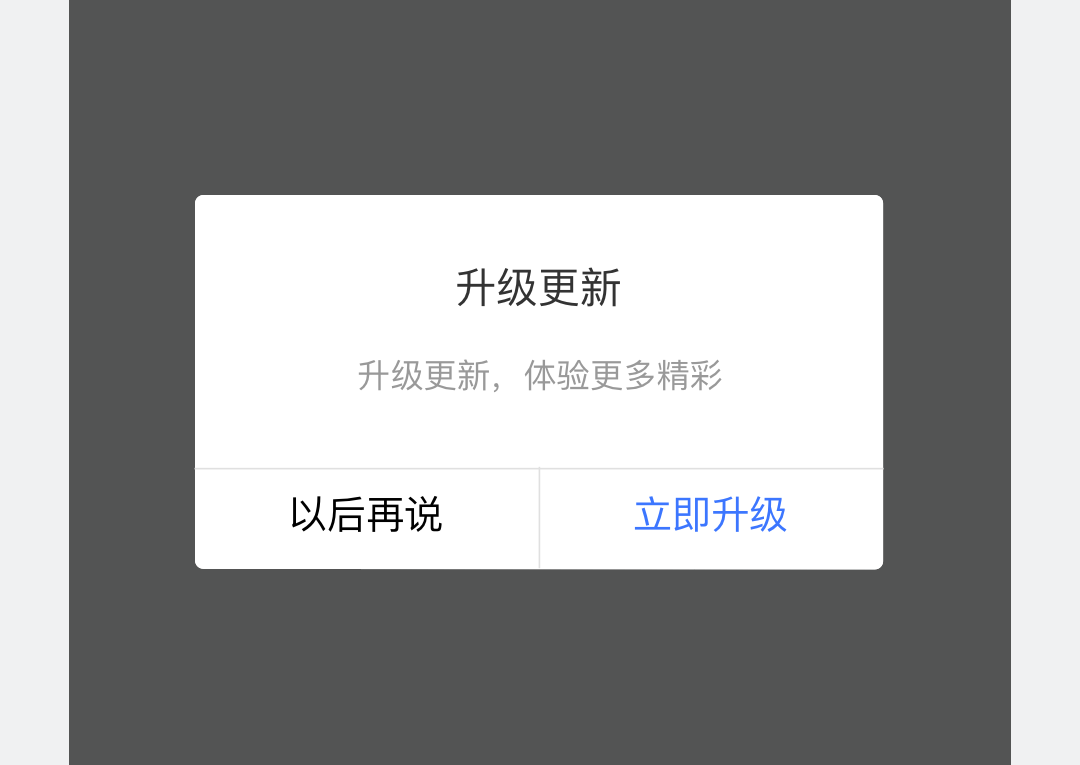Image resolution: width=1080 pixels, height=765 pixels.
Task: Dismiss the dialog with 以后再说
Action: [366, 517]
